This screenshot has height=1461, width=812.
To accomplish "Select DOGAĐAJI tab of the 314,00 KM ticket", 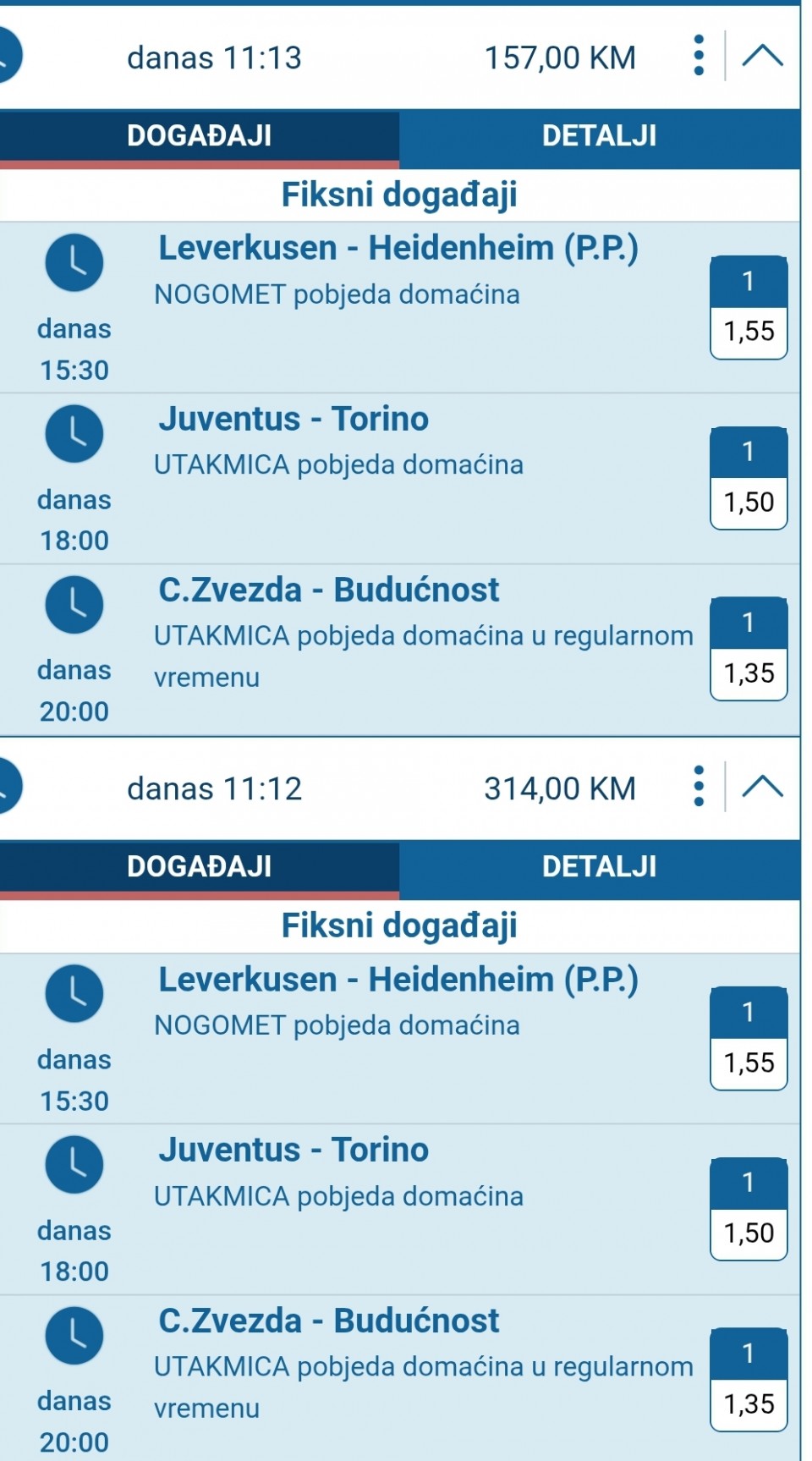I will click(200, 867).
